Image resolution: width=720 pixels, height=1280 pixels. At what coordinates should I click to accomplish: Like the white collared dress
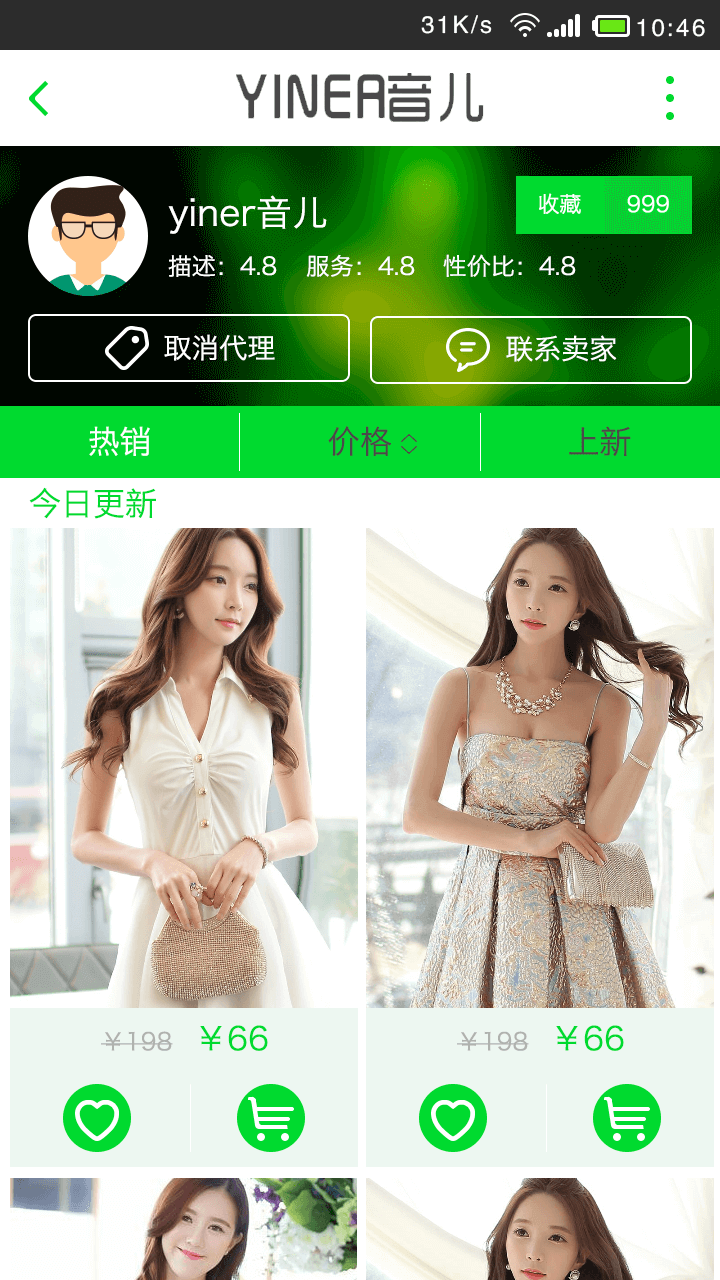pyautogui.click(x=97, y=1118)
